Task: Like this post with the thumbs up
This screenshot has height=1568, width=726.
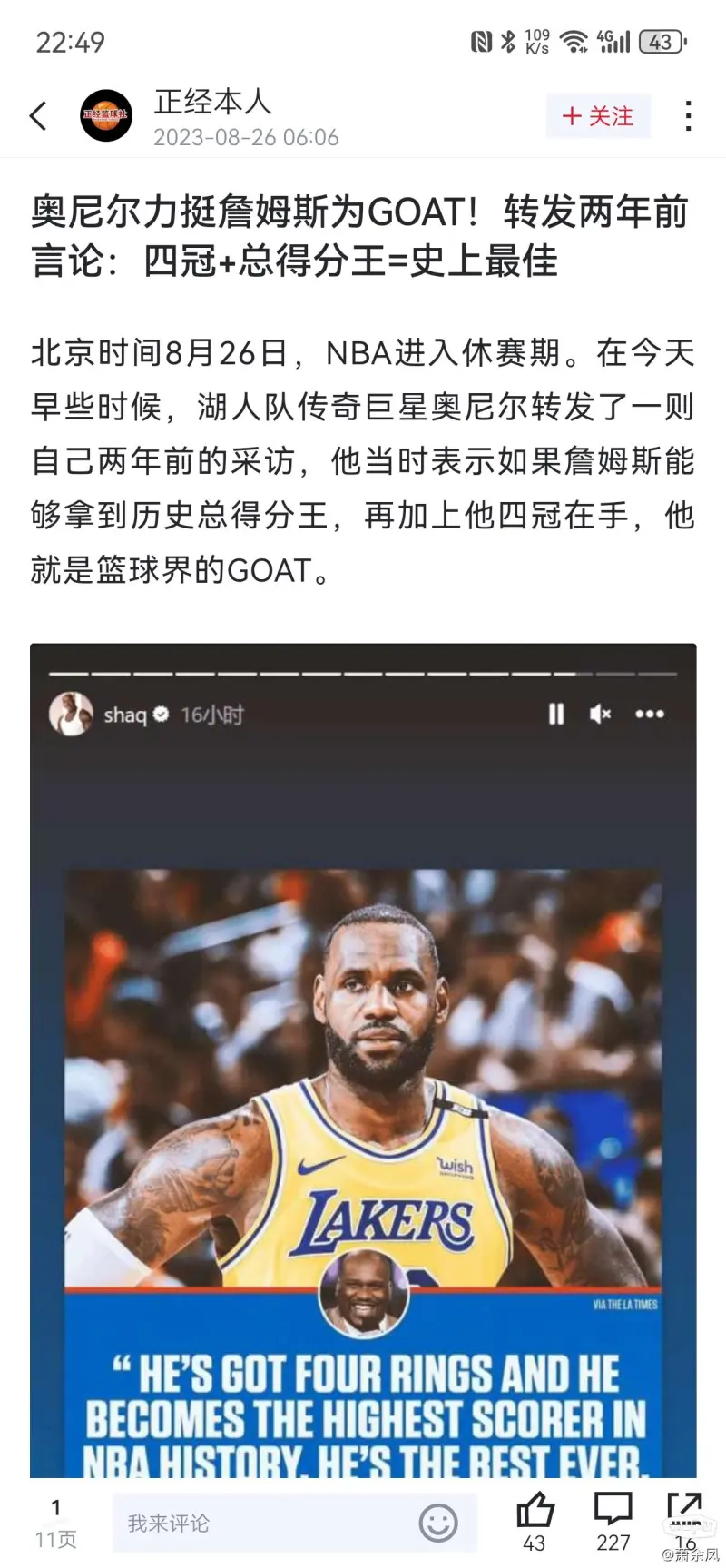Action: [x=535, y=1513]
